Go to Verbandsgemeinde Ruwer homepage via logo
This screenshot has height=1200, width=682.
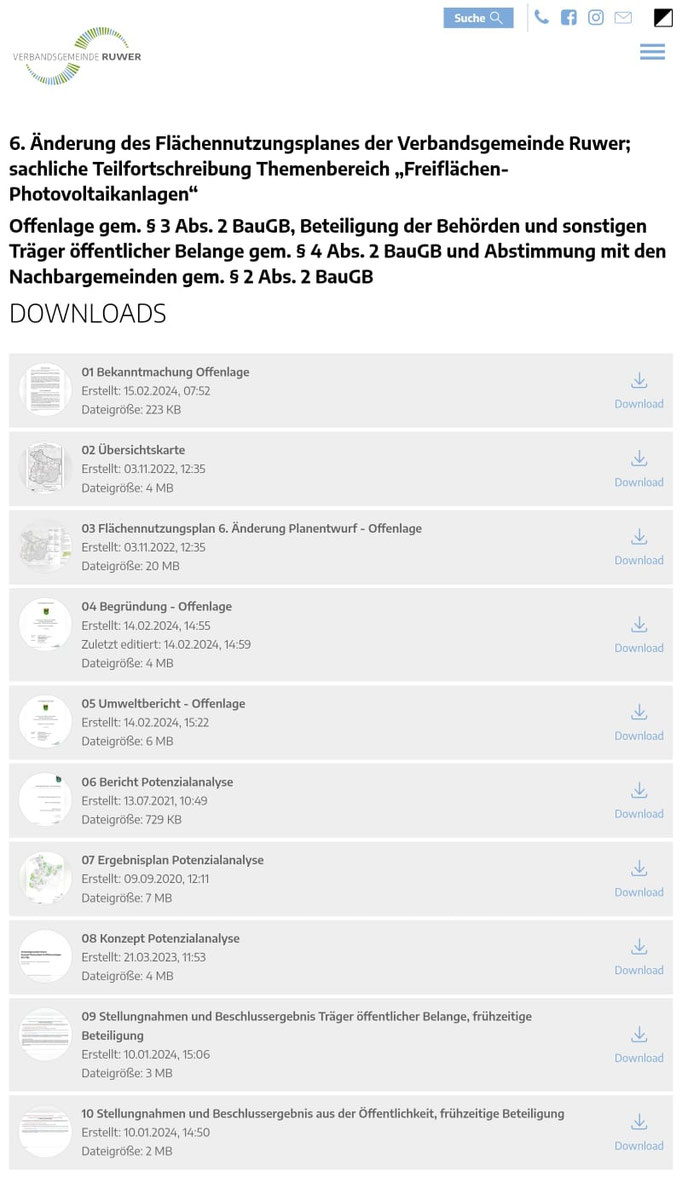(x=77, y=56)
